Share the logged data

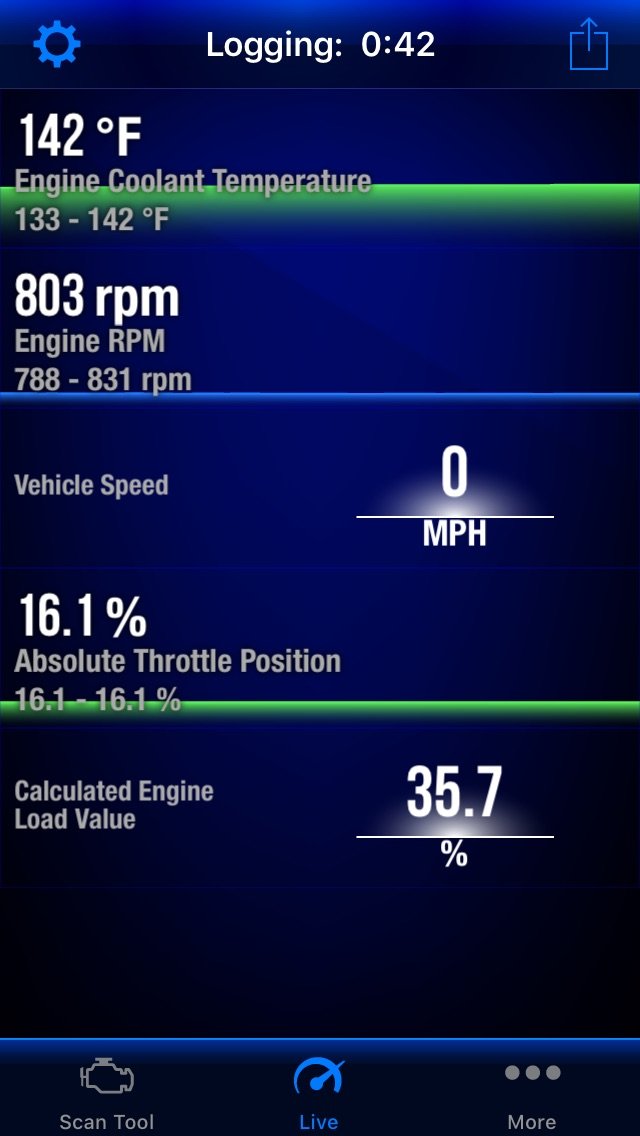pos(589,45)
